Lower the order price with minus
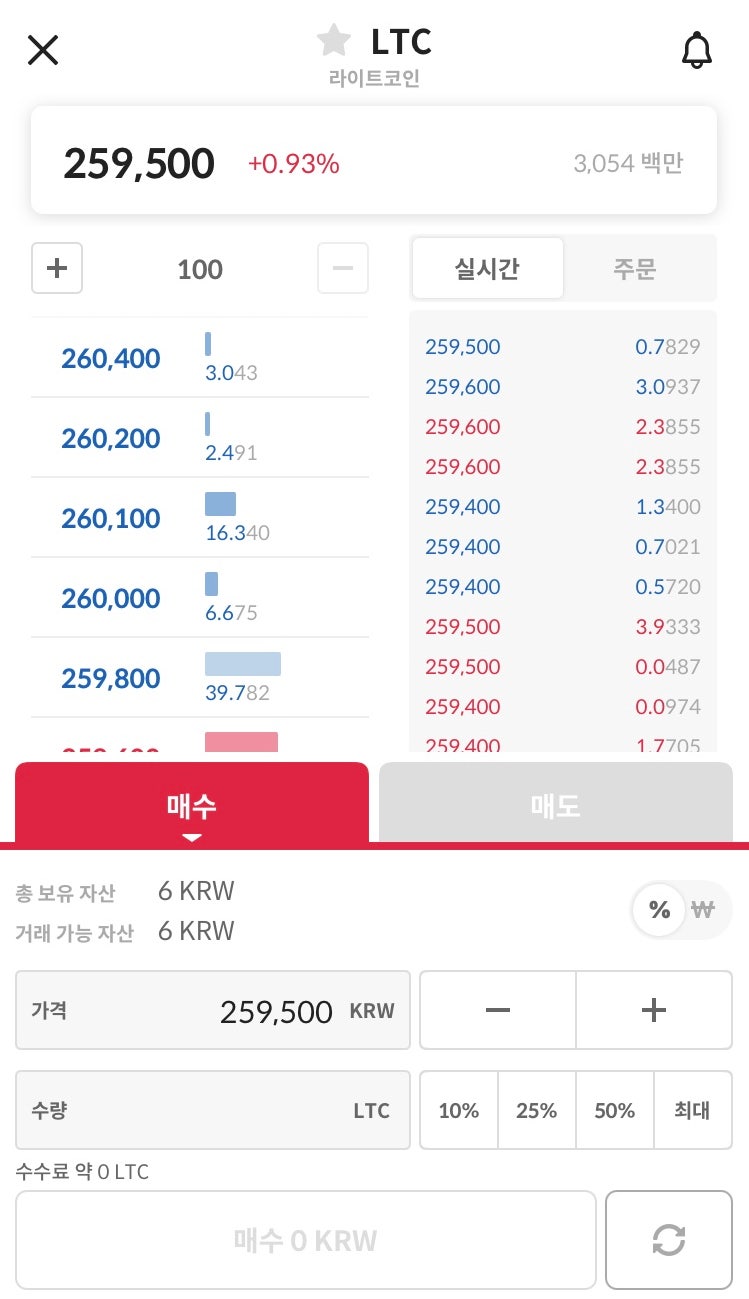This screenshot has height=1299, width=749. click(x=498, y=1010)
